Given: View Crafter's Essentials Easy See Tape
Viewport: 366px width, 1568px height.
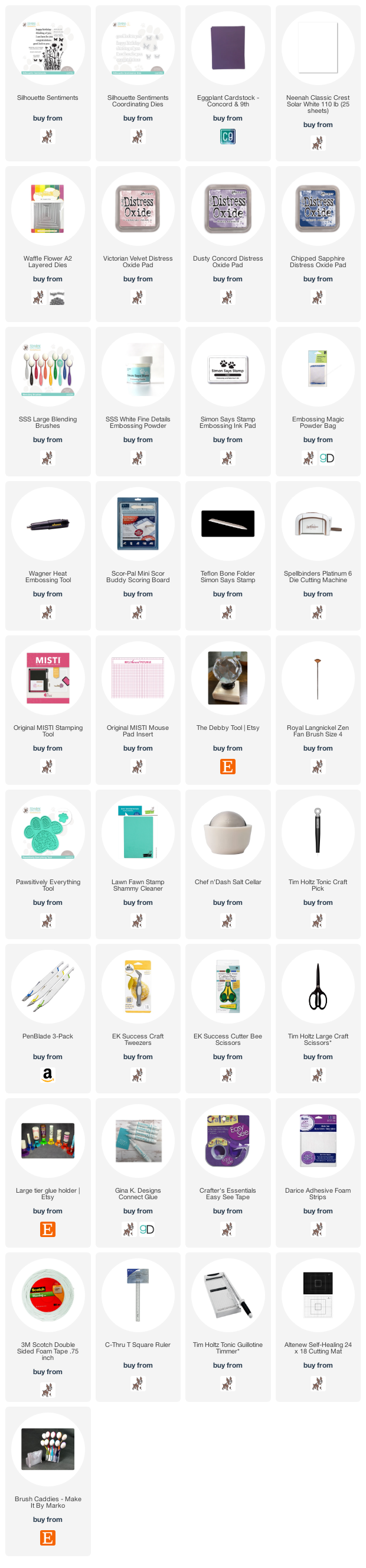Looking at the screenshot, I should click(227, 1140).
